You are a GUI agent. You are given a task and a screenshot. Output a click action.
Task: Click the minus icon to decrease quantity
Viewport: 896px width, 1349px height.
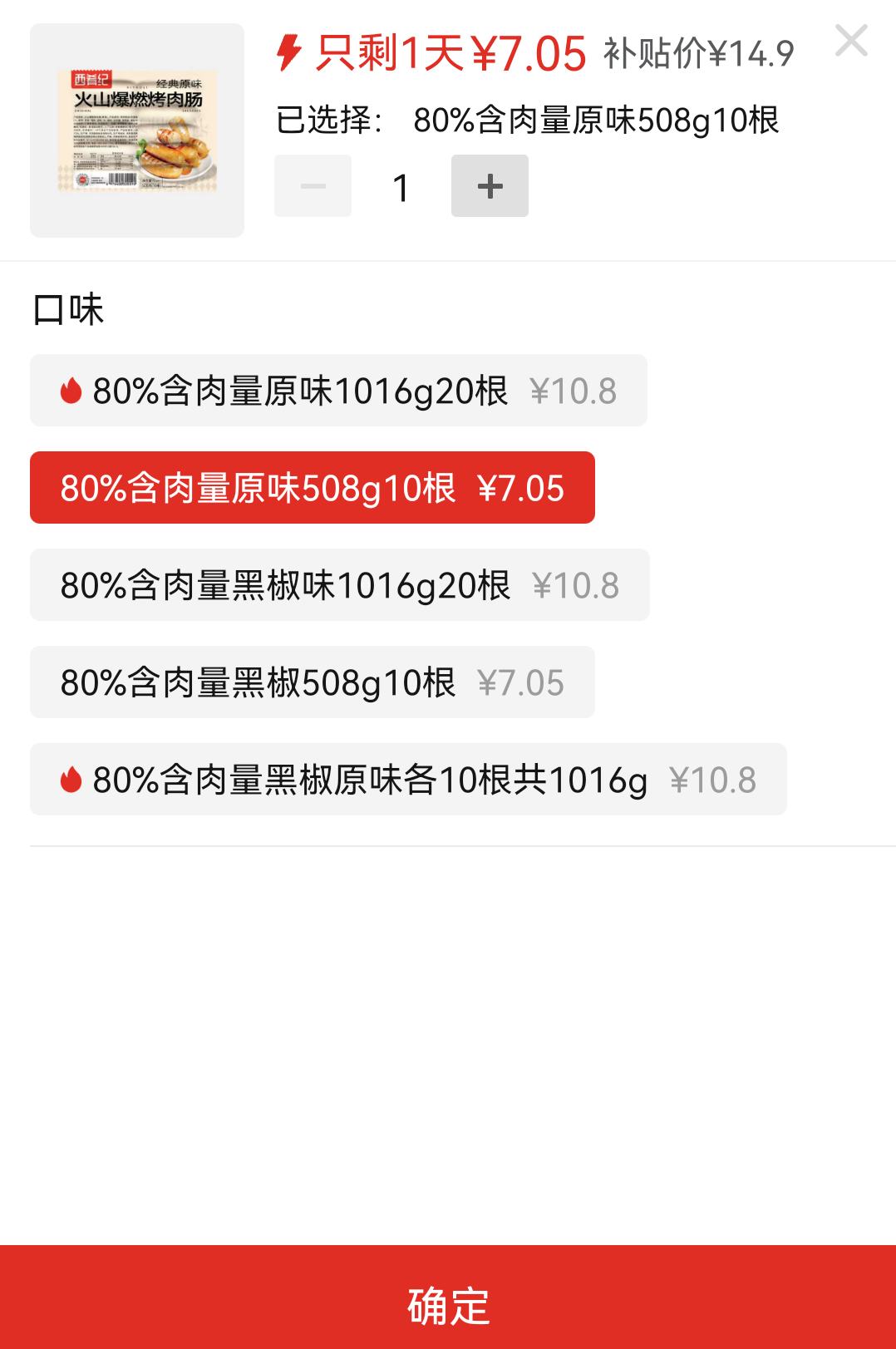(313, 185)
